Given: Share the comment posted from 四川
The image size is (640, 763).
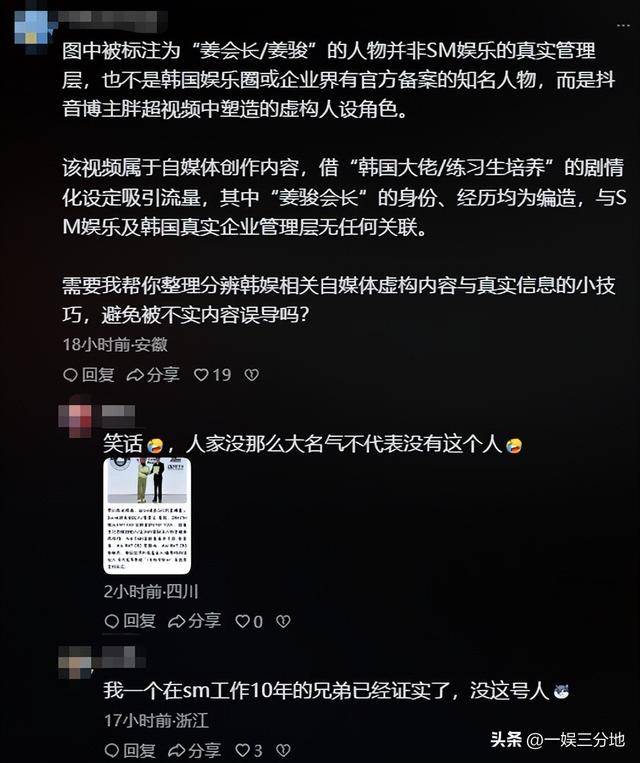Looking at the screenshot, I should click(194, 621).
